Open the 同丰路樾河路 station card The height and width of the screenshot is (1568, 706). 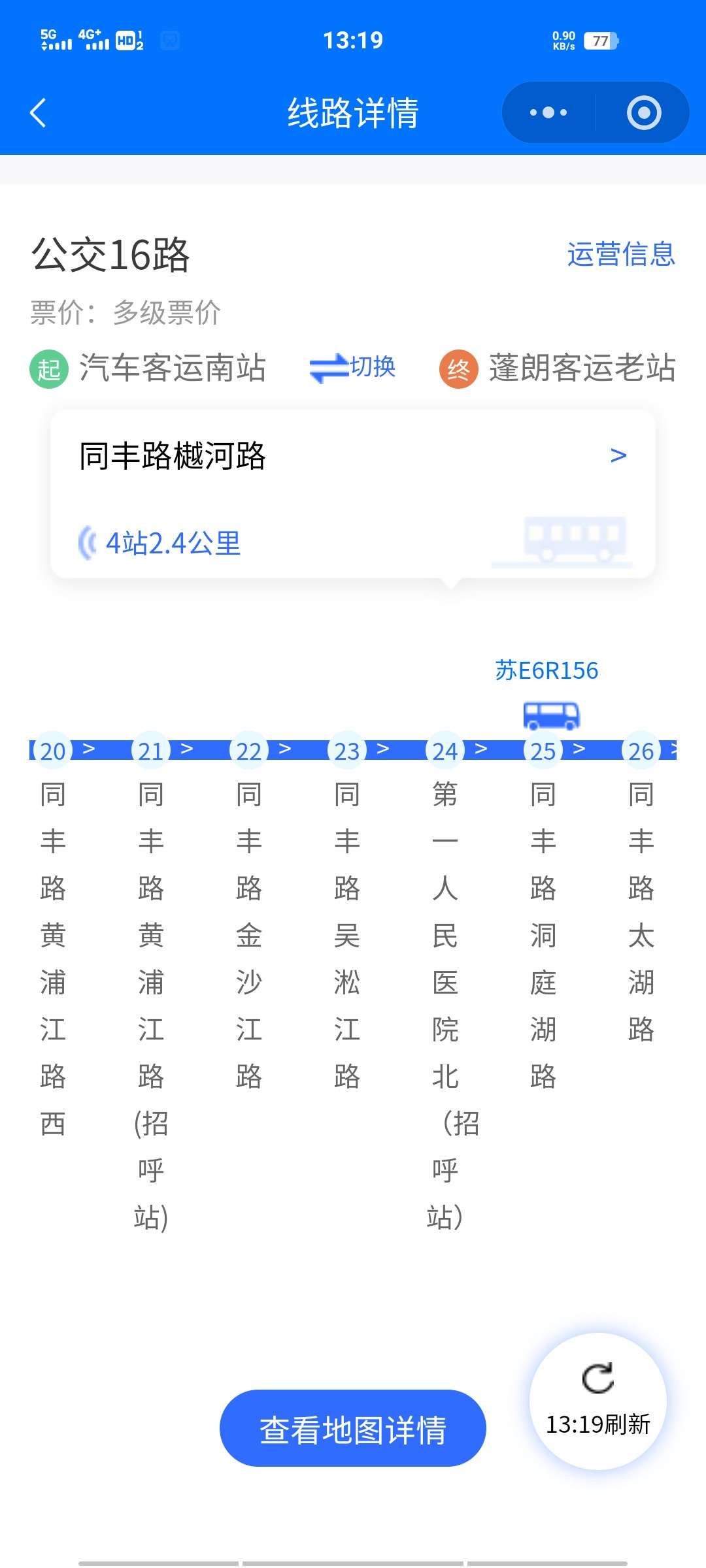click(x=353, y=493)
